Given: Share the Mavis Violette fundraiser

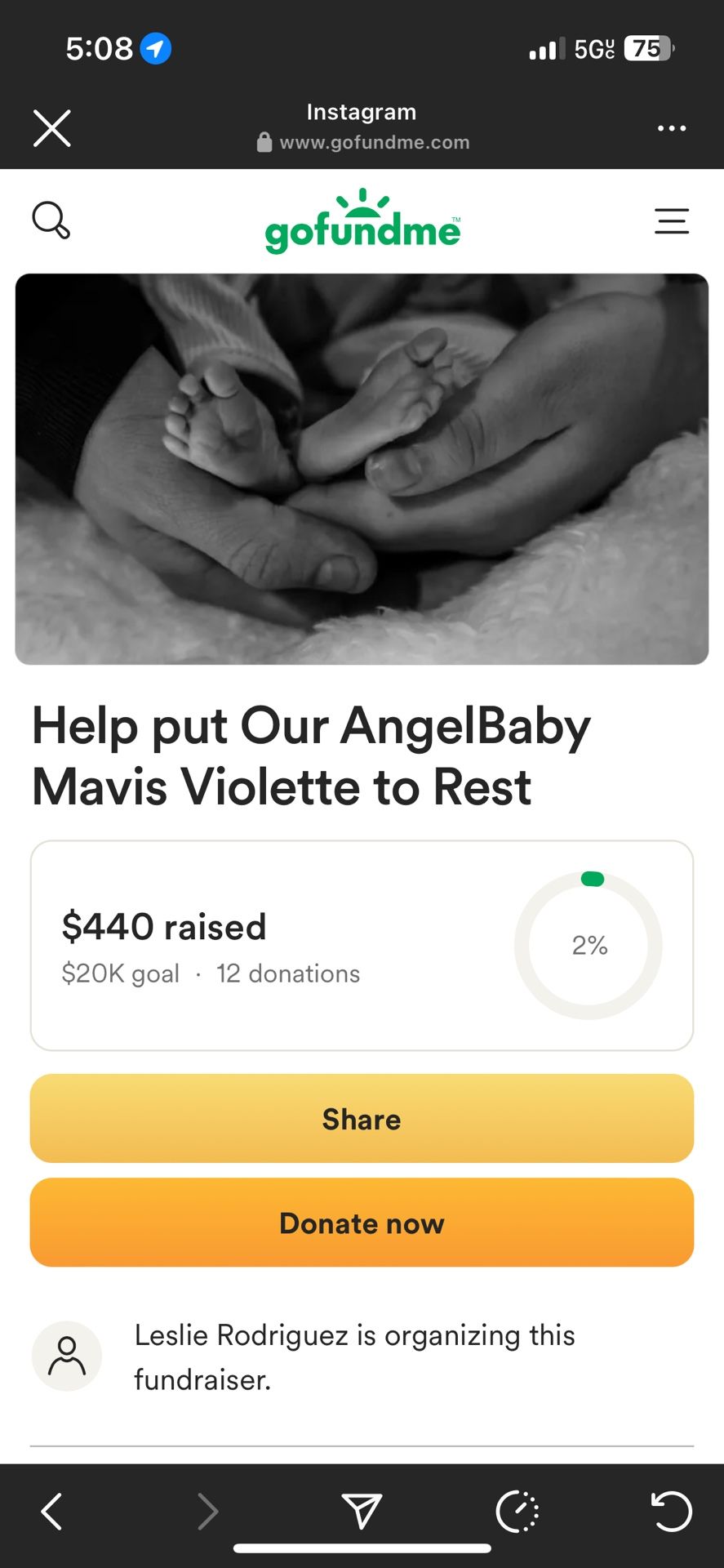Looking at the screenshot, I should (362, 1119).
